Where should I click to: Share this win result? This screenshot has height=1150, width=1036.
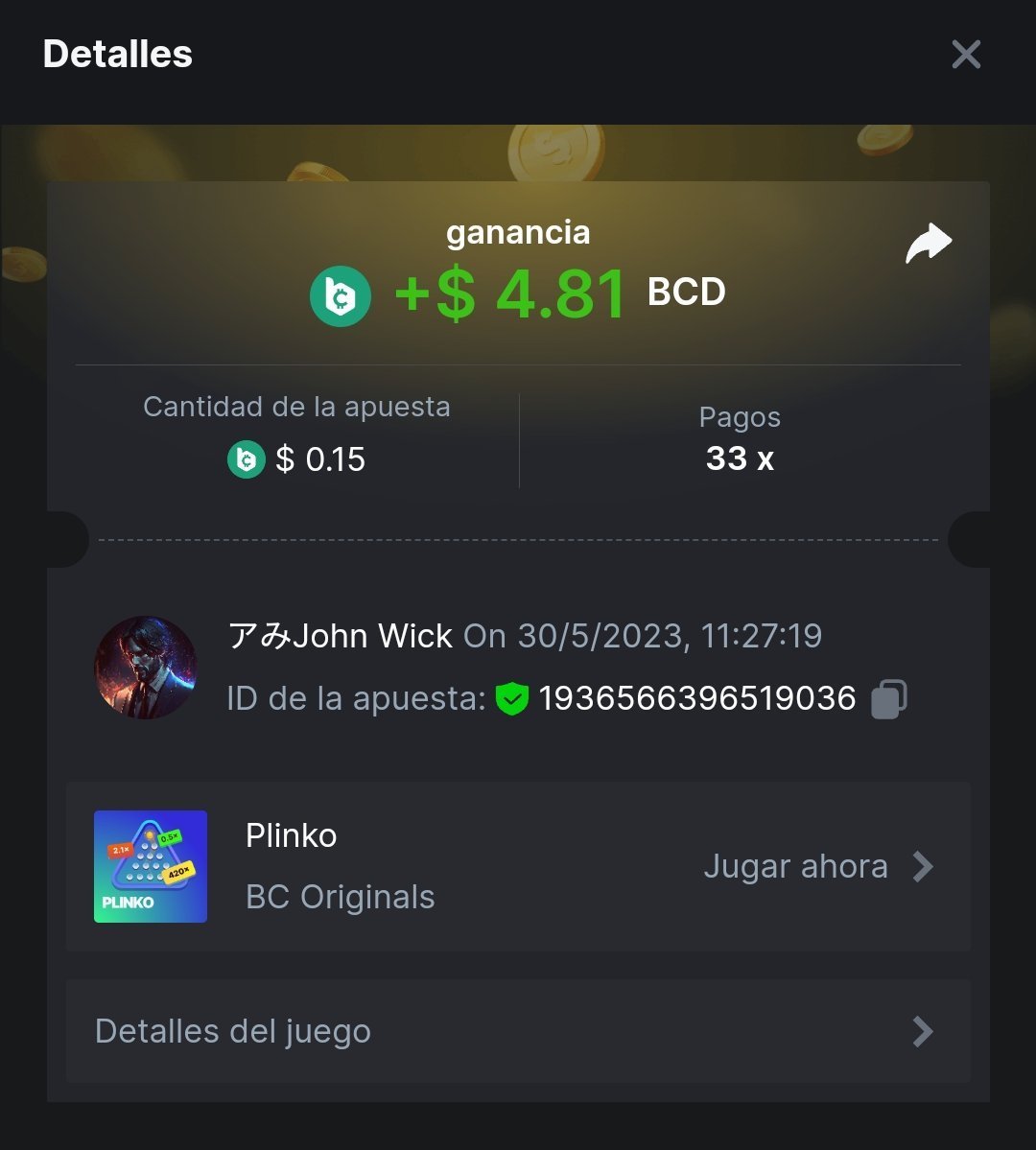pos(929,244)
